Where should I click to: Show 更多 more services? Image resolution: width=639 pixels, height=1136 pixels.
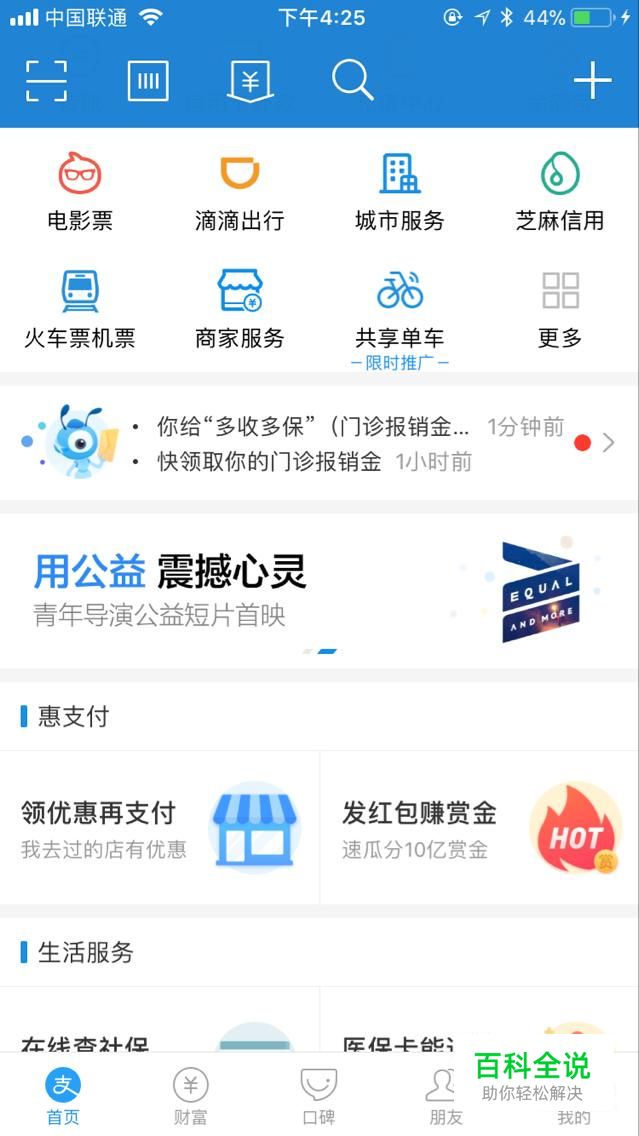[x=560, y=309]
